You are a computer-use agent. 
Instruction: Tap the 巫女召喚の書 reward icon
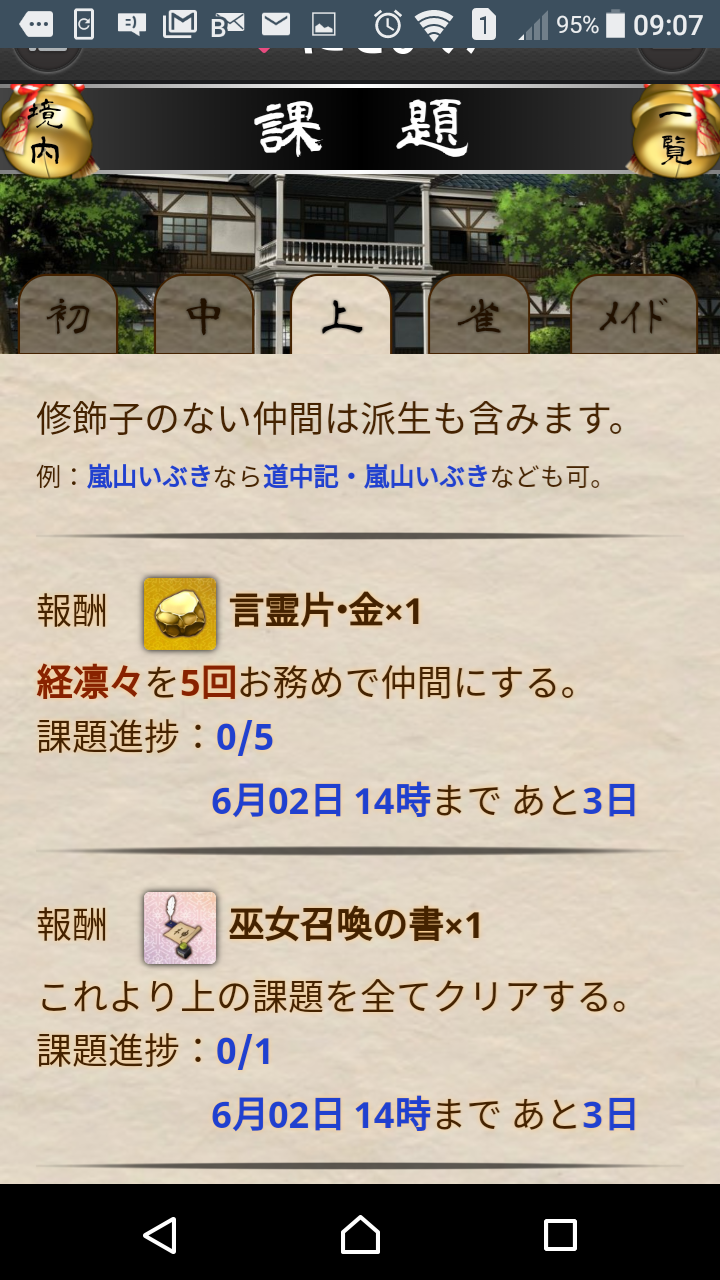(x=180, y=927)
